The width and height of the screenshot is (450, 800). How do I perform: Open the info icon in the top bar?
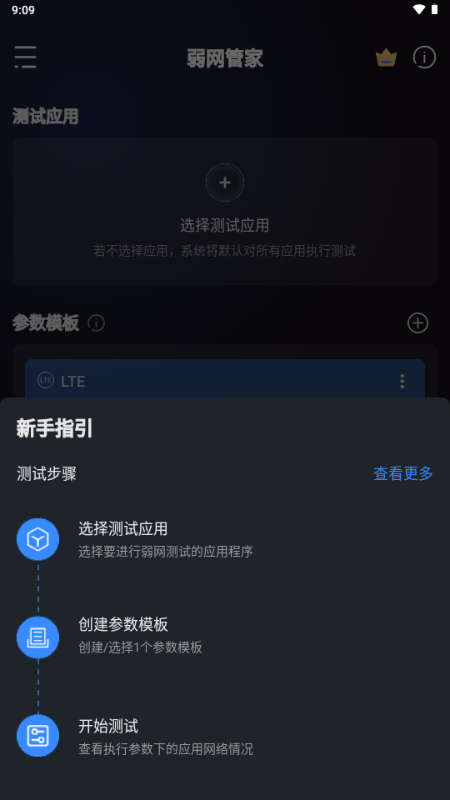pos(424,57)
